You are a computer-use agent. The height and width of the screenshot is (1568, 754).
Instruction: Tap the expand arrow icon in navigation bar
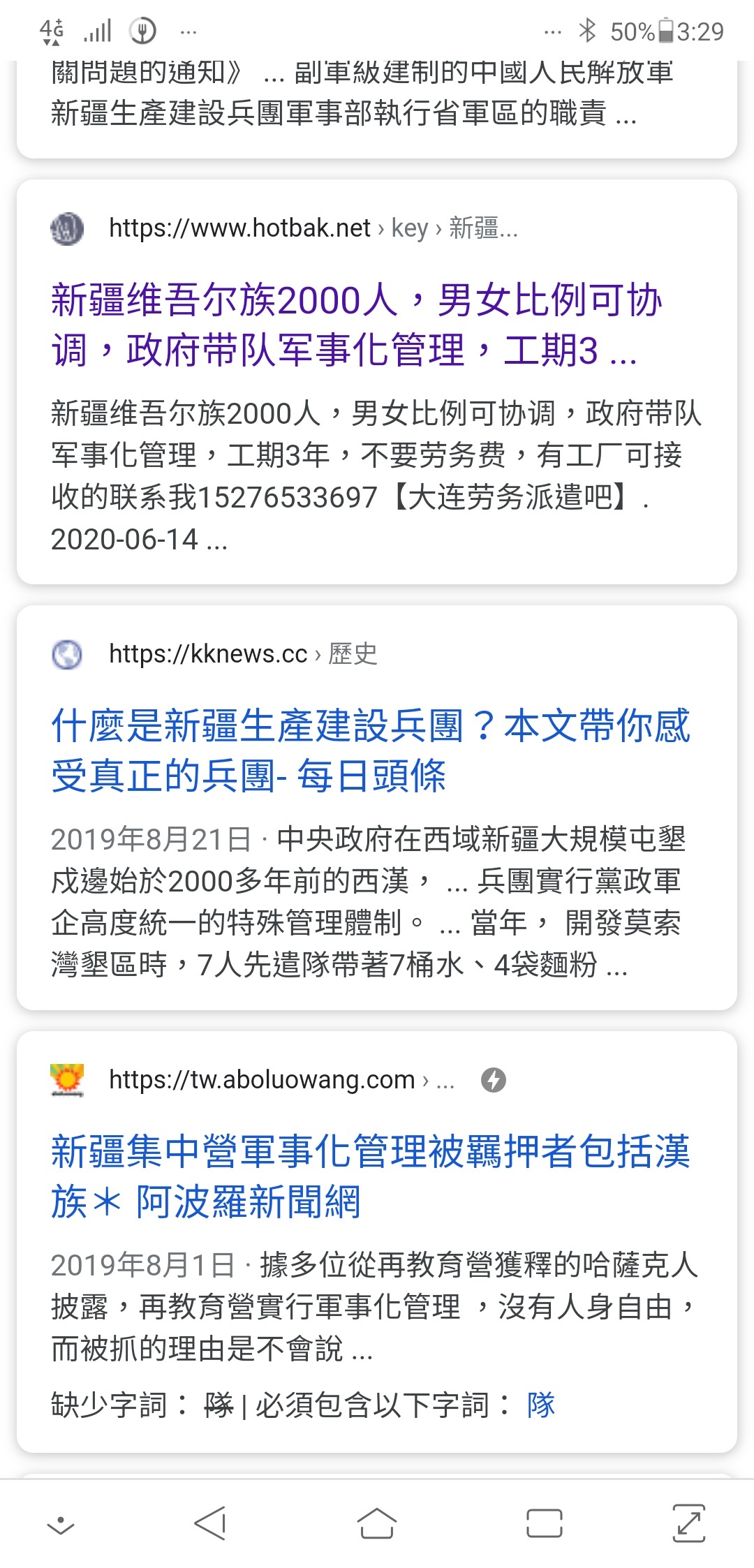coord(689,1523)
